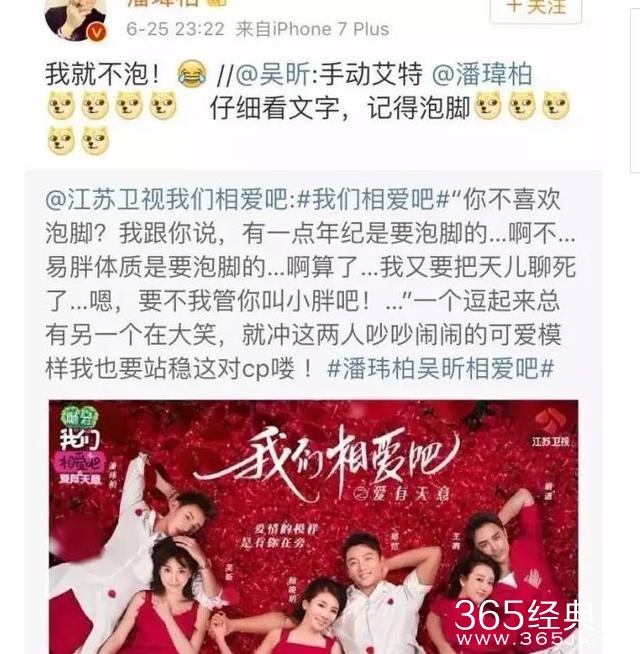640x654 pixels.
Task: Open the poster's profile avatar
Action: (x=74, y=18)
